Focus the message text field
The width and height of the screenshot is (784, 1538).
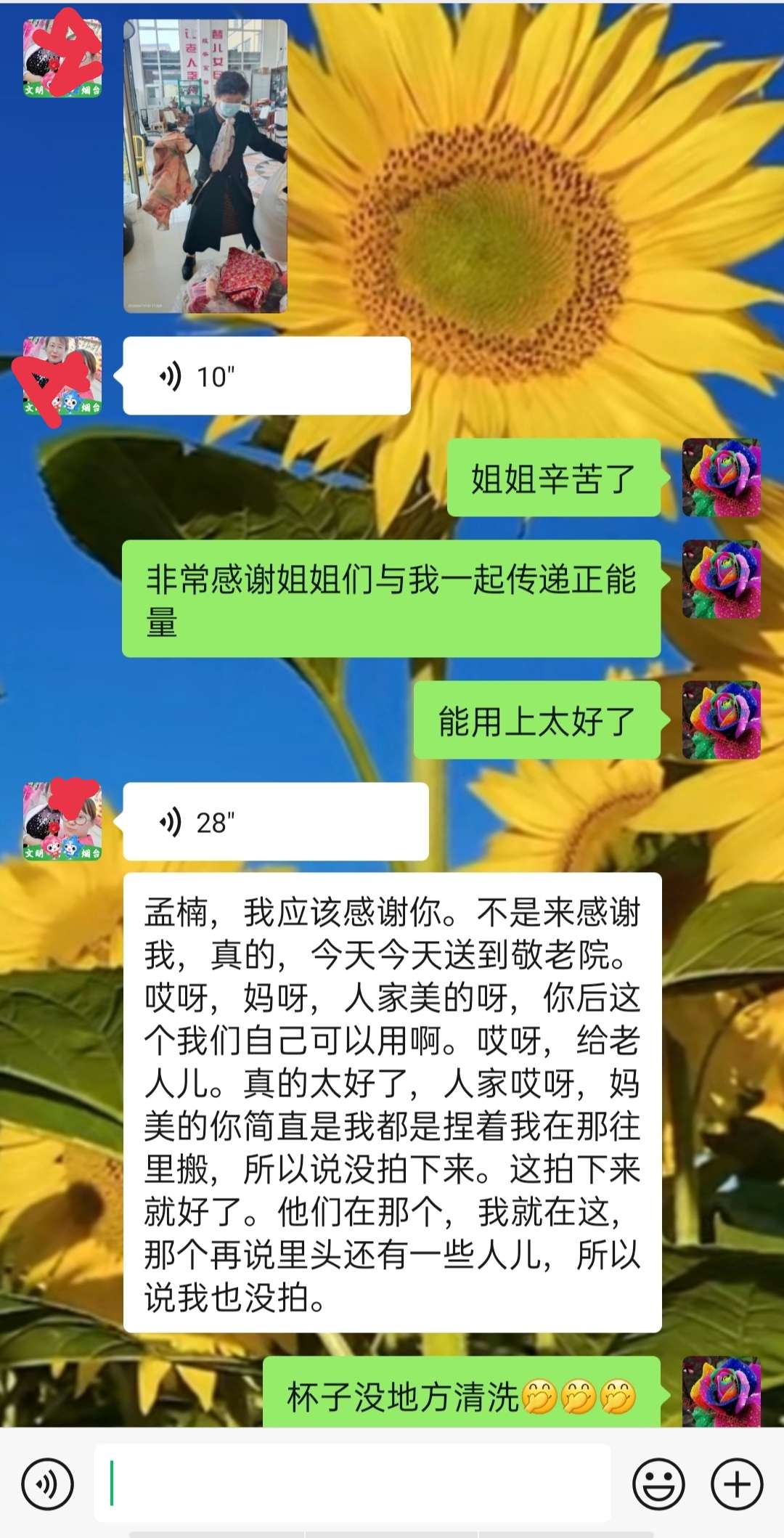pyautogui.click(x=352, y=1483)
